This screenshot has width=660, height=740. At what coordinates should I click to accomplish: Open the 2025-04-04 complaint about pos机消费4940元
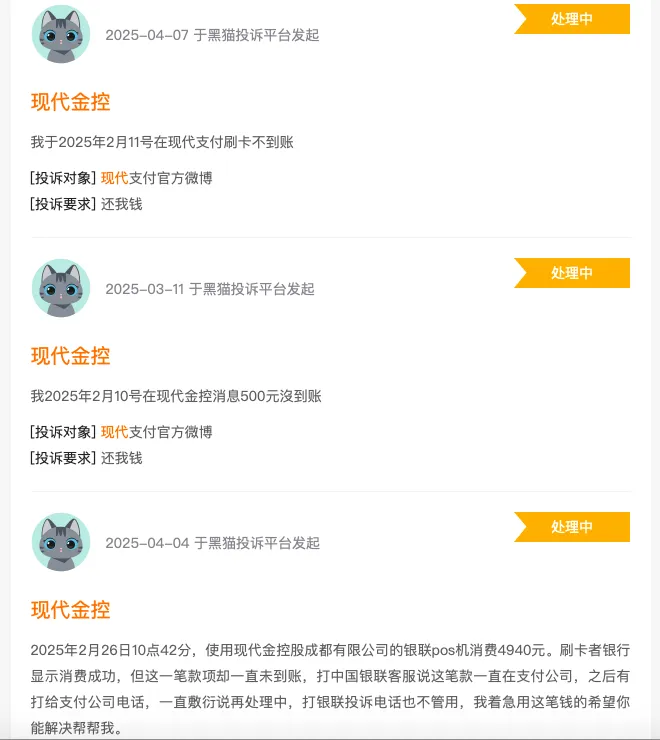pos(71,610)
